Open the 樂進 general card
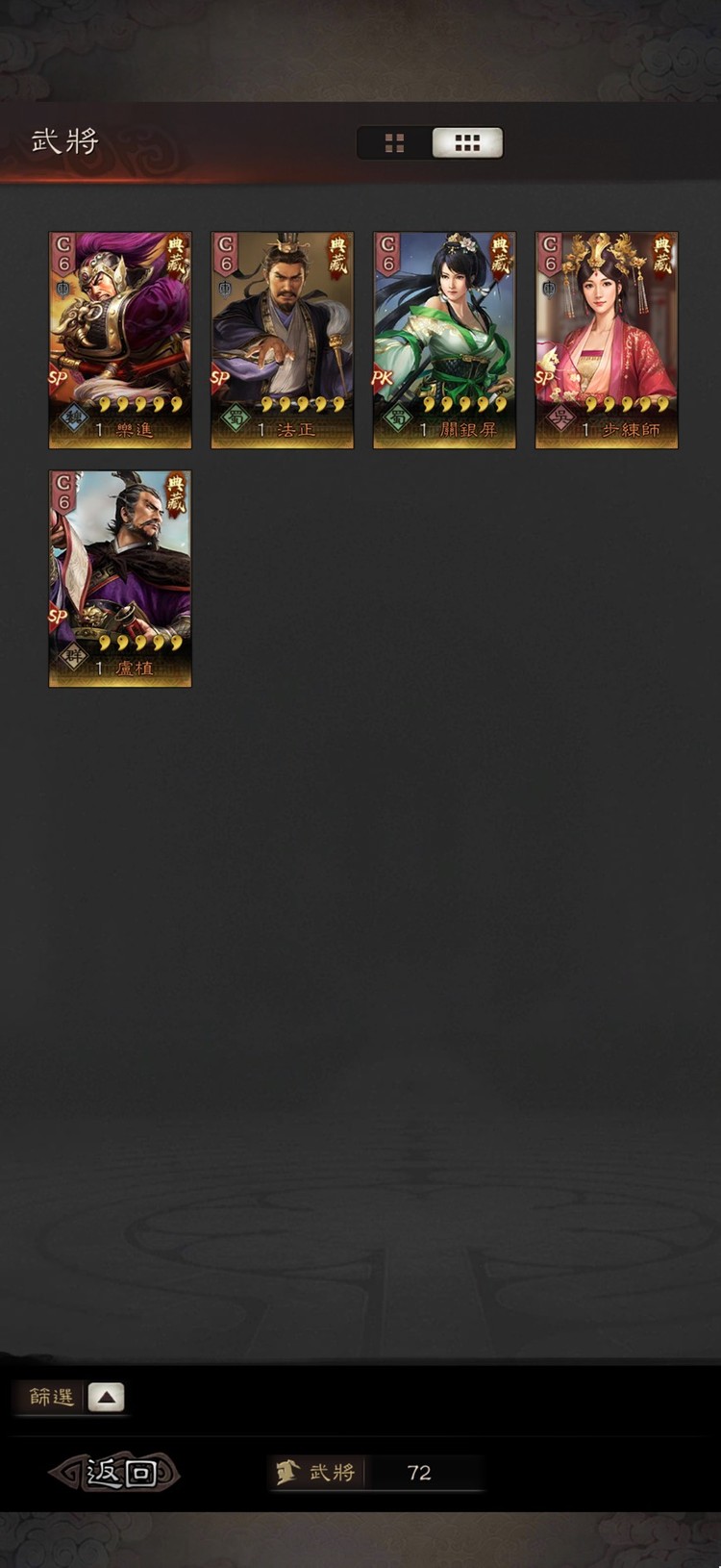Screen dimensions: 721x1568 tap(120, 340)
